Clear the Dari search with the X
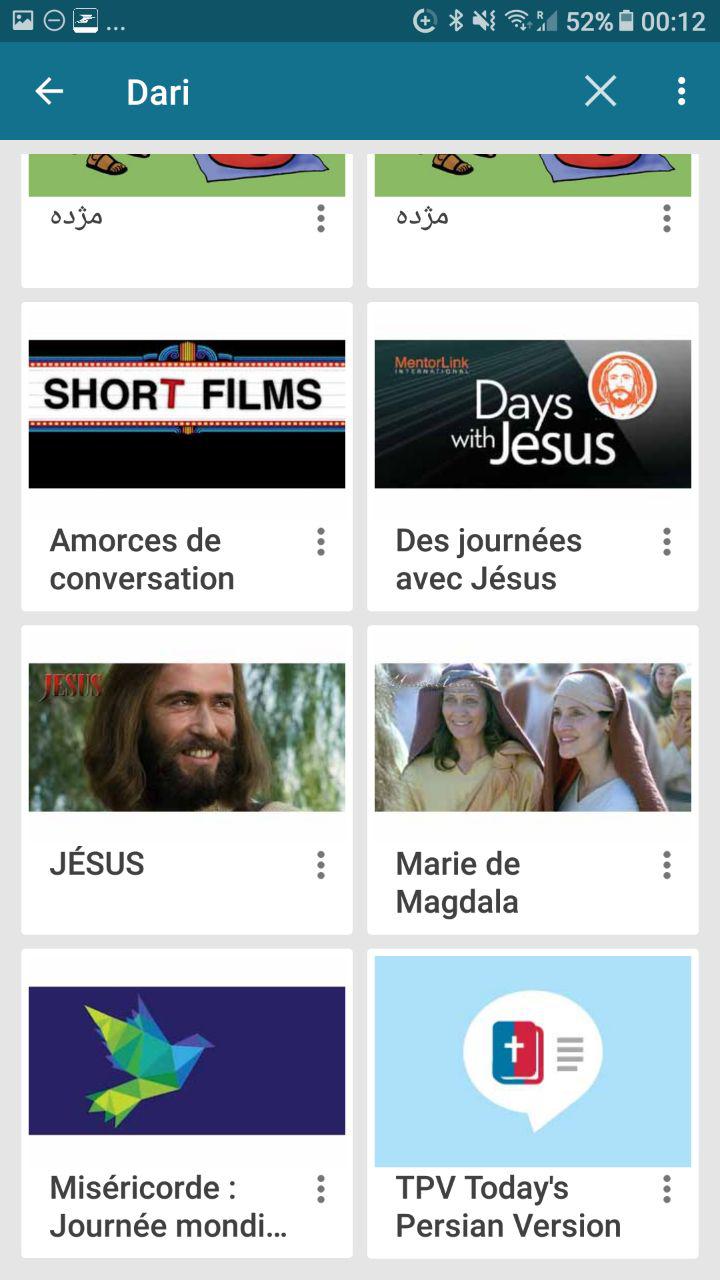 click(600, 92)
